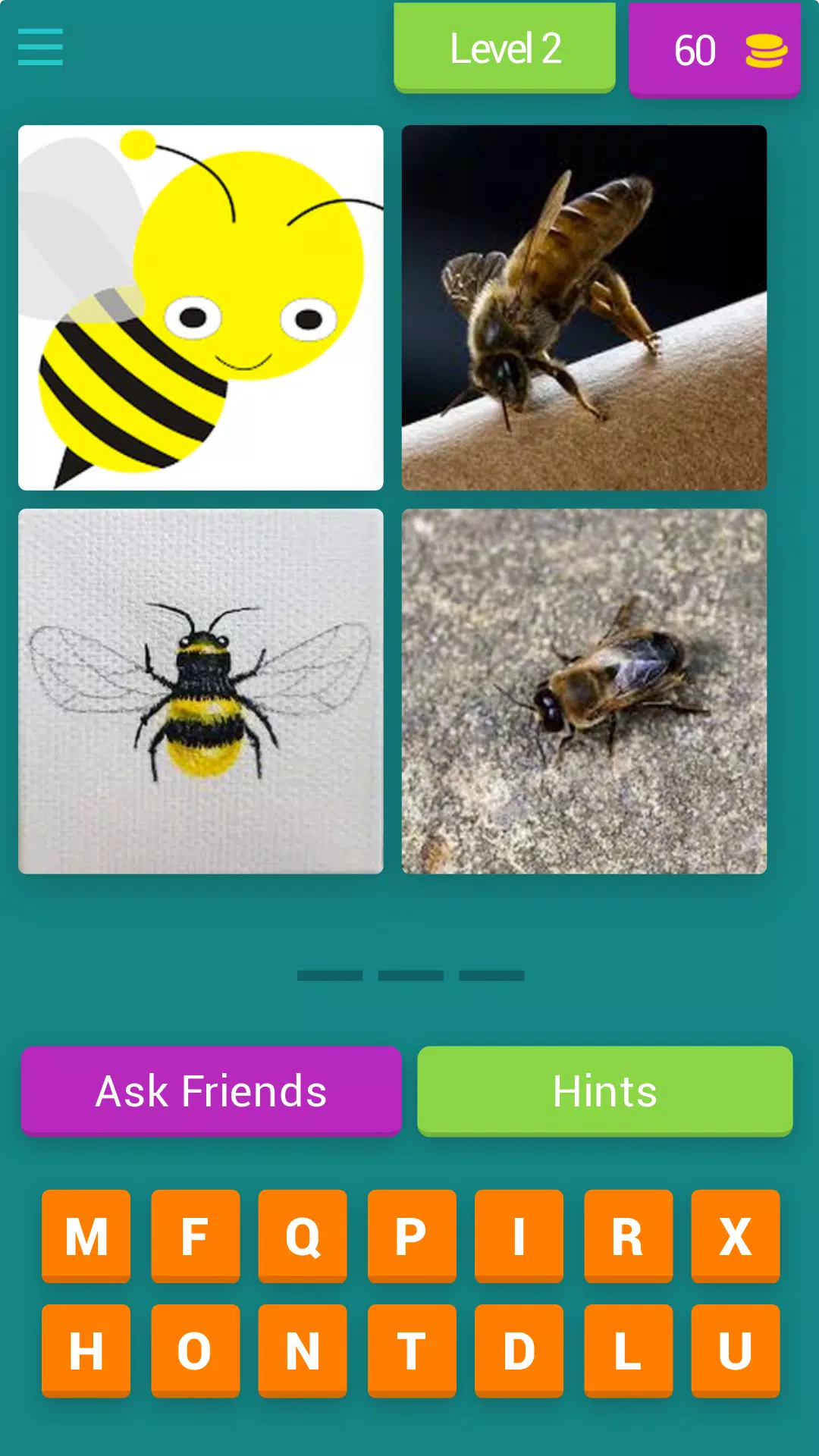Pick the letter X tile

coord(735,1235)
